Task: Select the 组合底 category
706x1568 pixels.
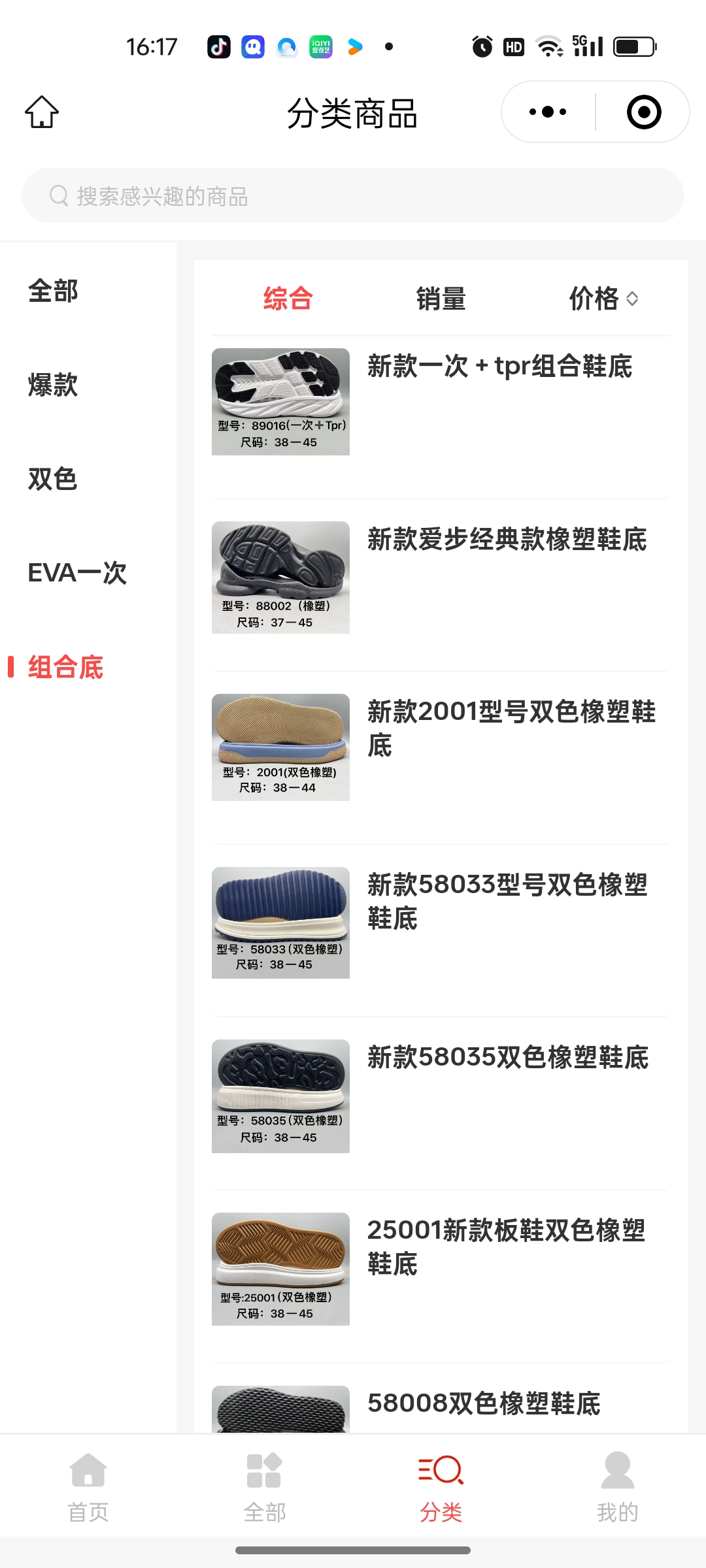Action: (x=65, y=667)
